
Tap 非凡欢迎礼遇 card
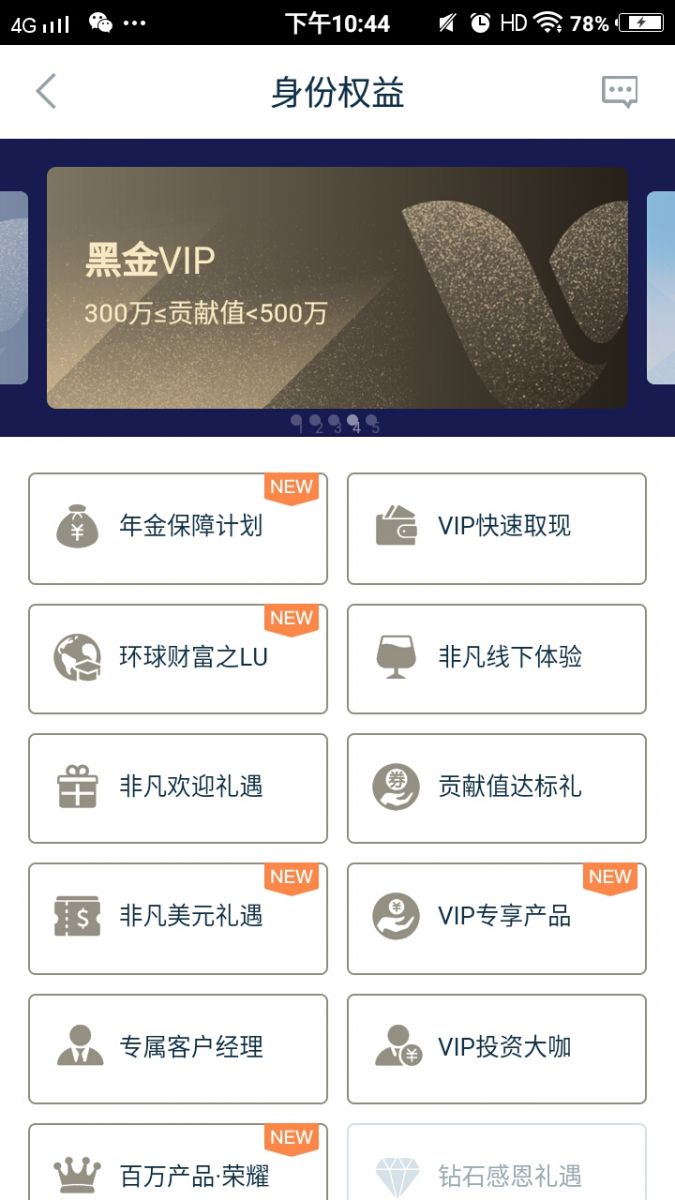pyautogui.click(x=178, y=788)
